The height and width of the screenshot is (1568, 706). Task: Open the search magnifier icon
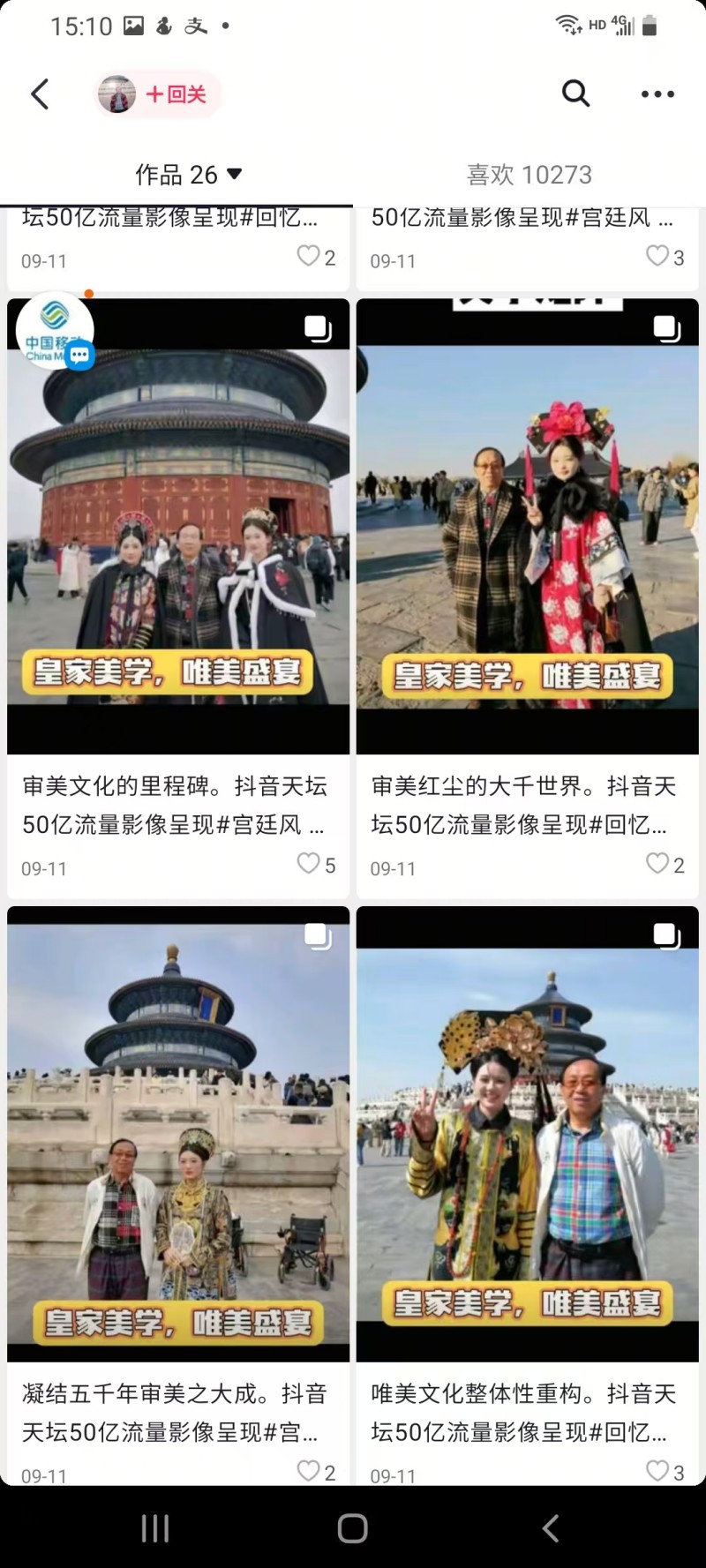point(575,94)
